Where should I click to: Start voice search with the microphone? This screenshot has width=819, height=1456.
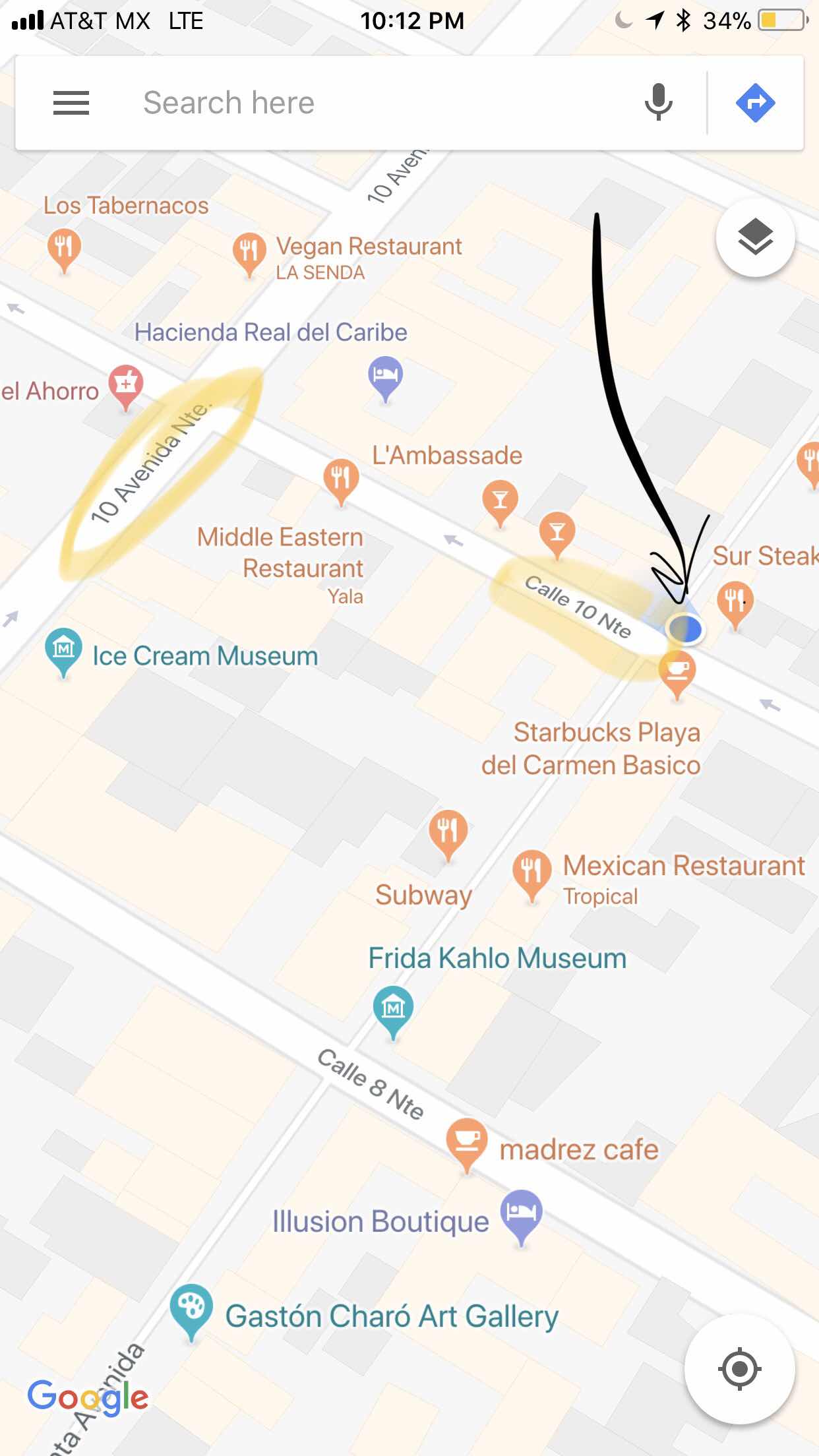[658, 103]
